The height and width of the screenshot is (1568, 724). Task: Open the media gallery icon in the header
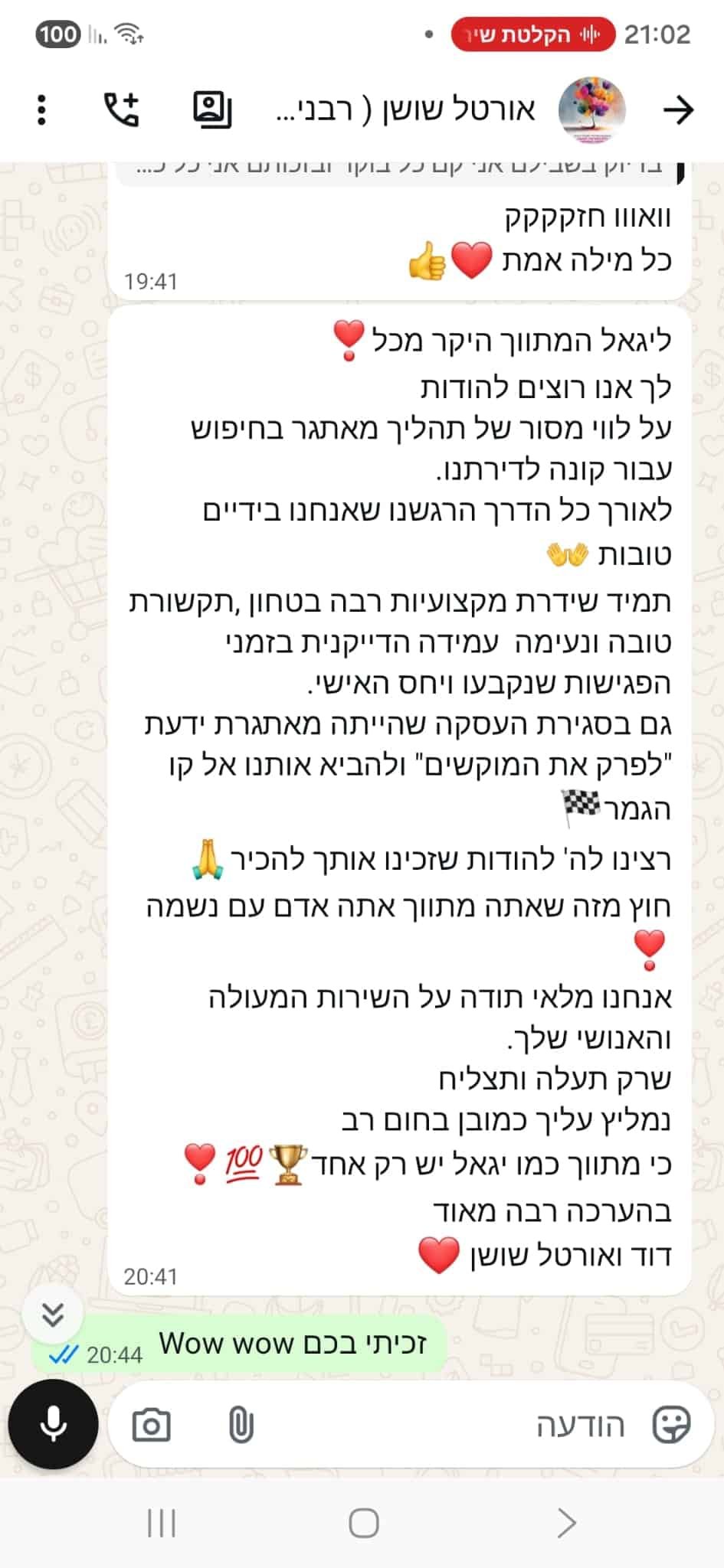(x=211, y=109)
